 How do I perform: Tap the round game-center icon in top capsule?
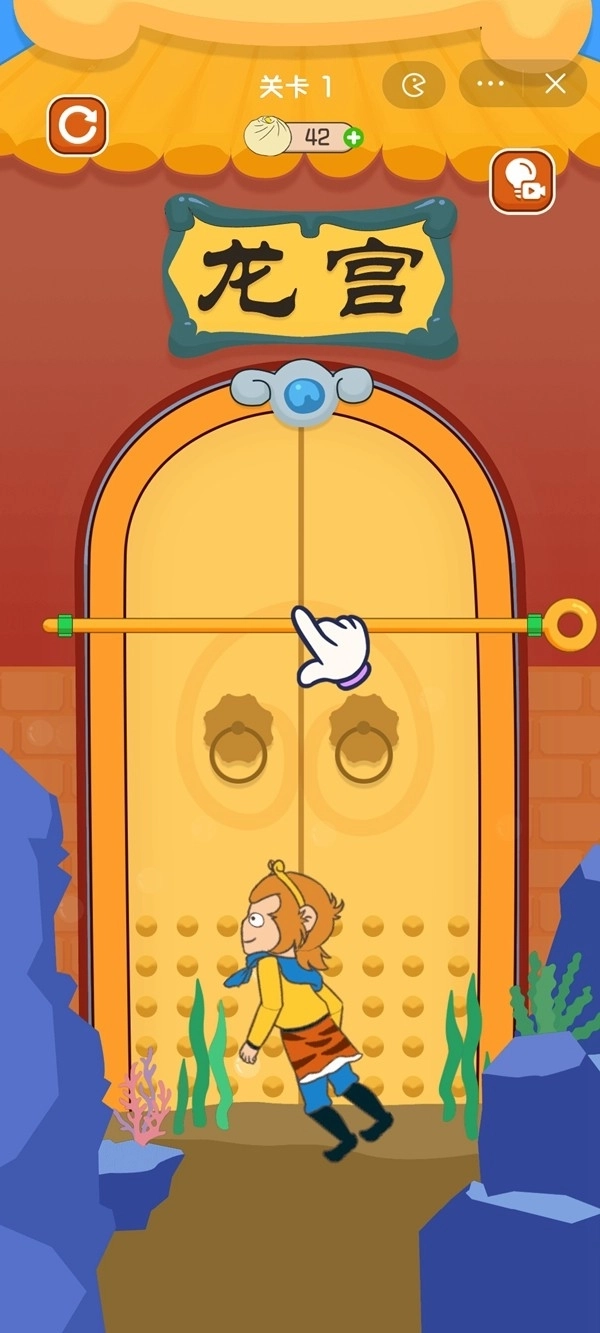[413, 85]
